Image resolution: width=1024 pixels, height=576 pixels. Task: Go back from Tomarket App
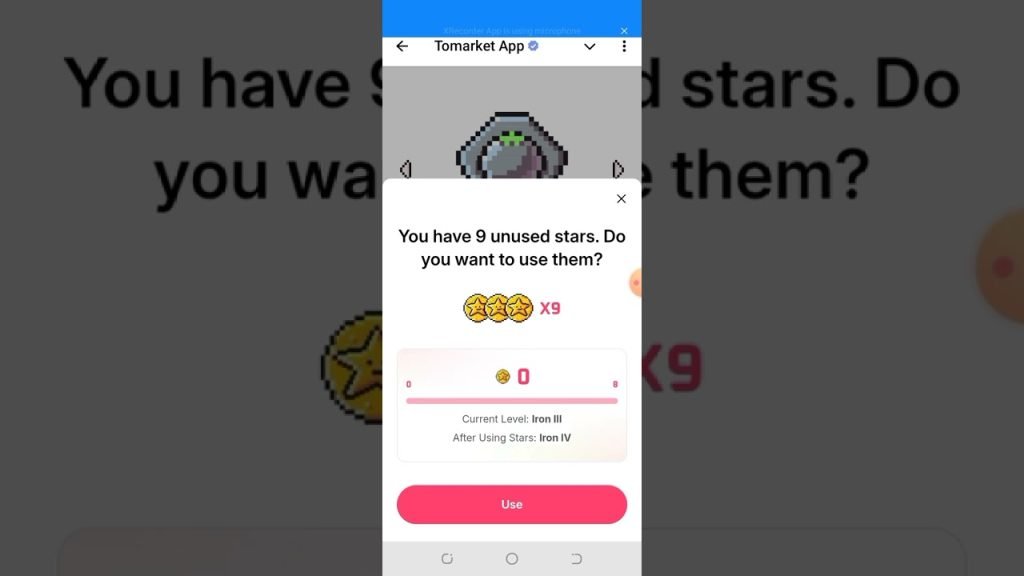pyautogui.click(x=402, y=46)
